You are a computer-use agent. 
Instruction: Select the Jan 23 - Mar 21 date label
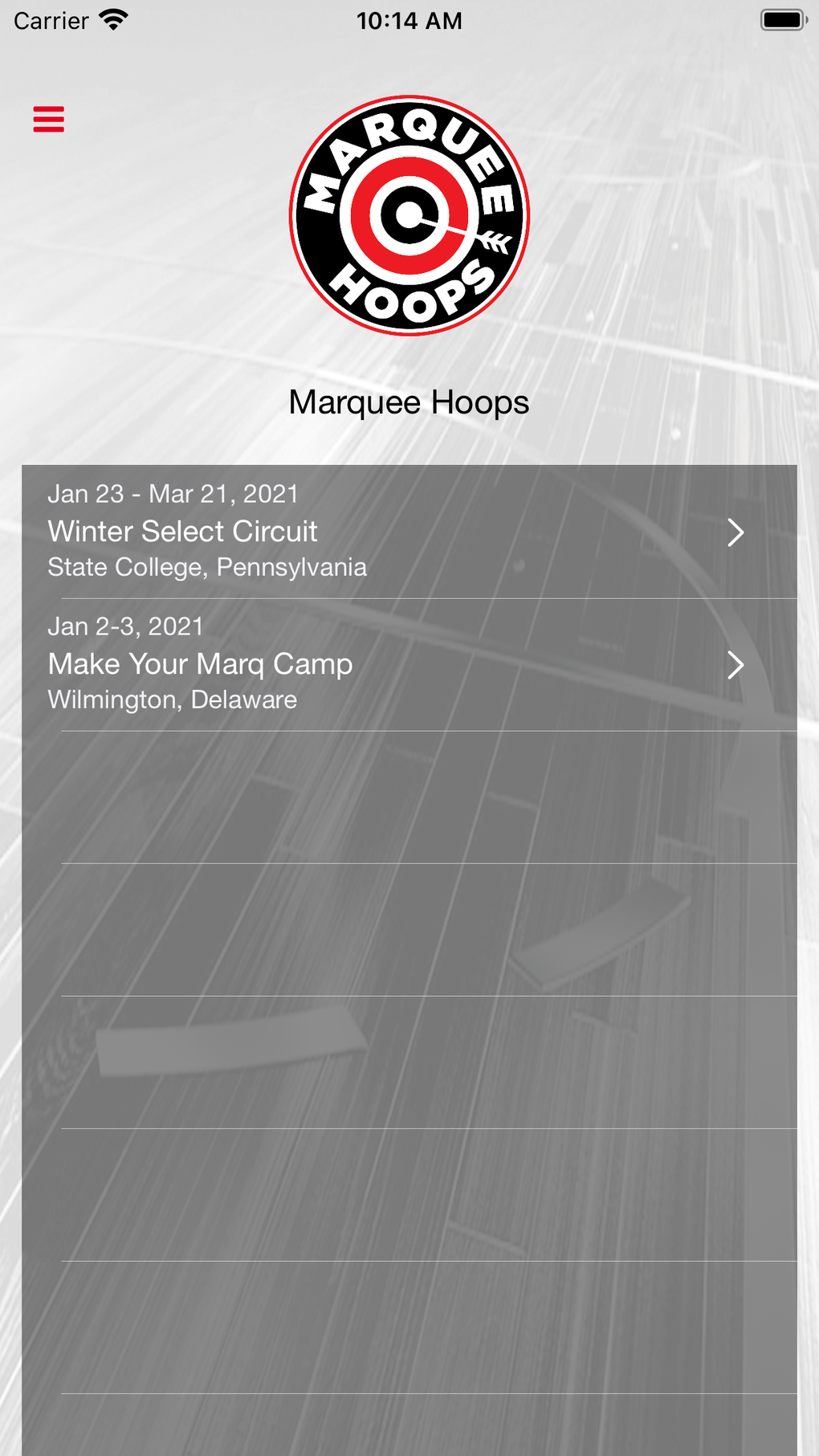tap(173, 494)
